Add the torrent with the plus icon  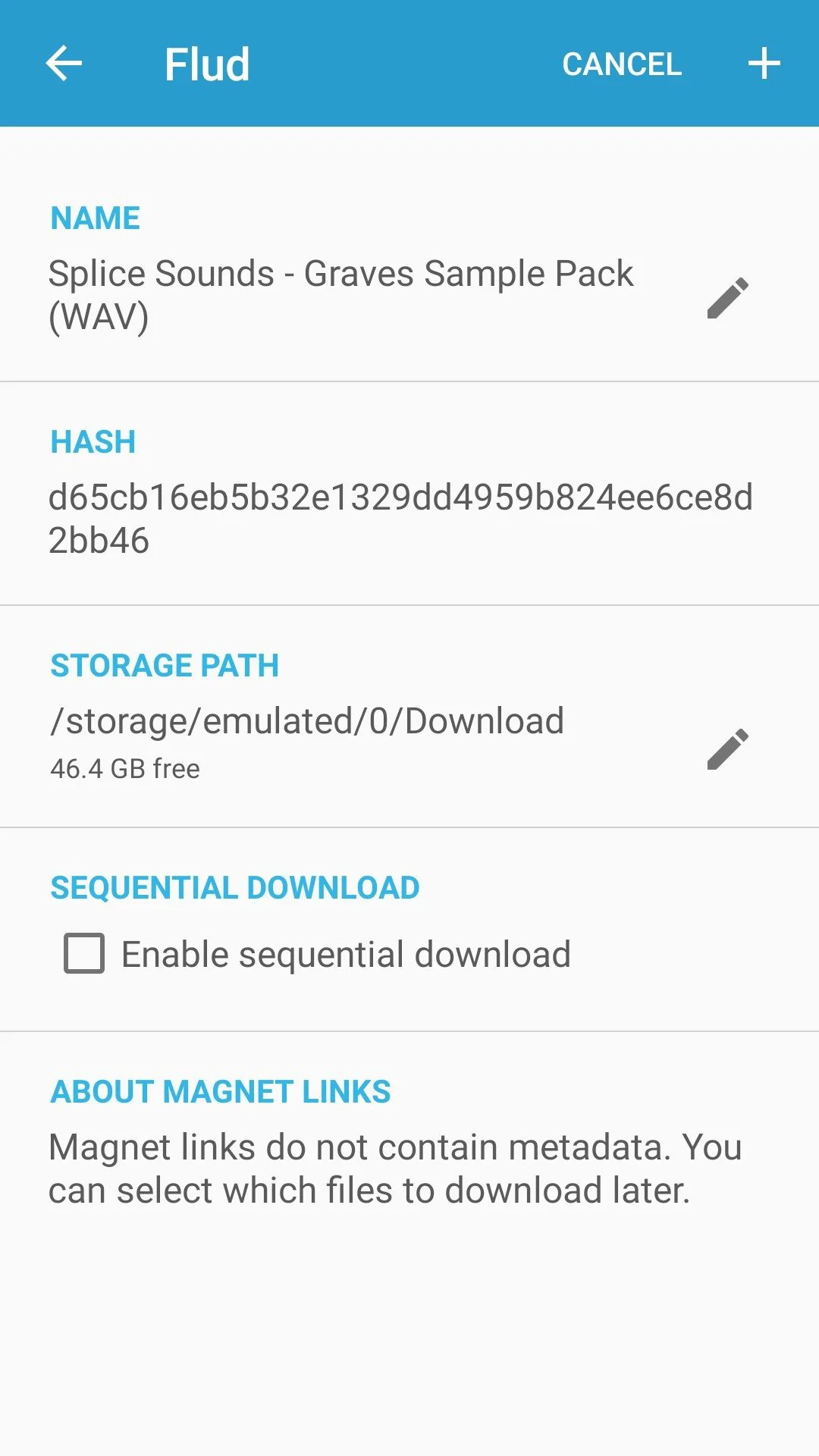click(764, 64)
